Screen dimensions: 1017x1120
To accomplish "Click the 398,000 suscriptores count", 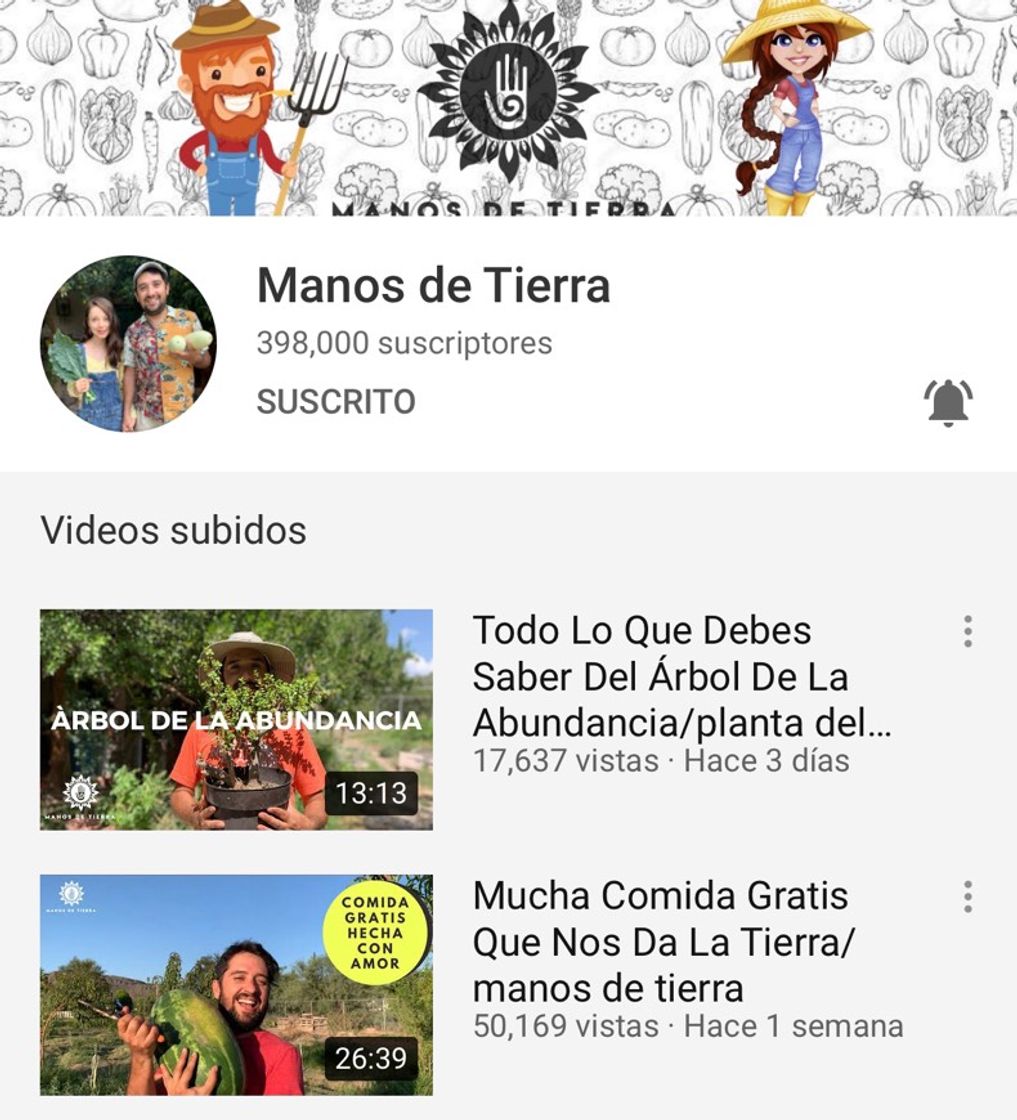I will point(401,345).
